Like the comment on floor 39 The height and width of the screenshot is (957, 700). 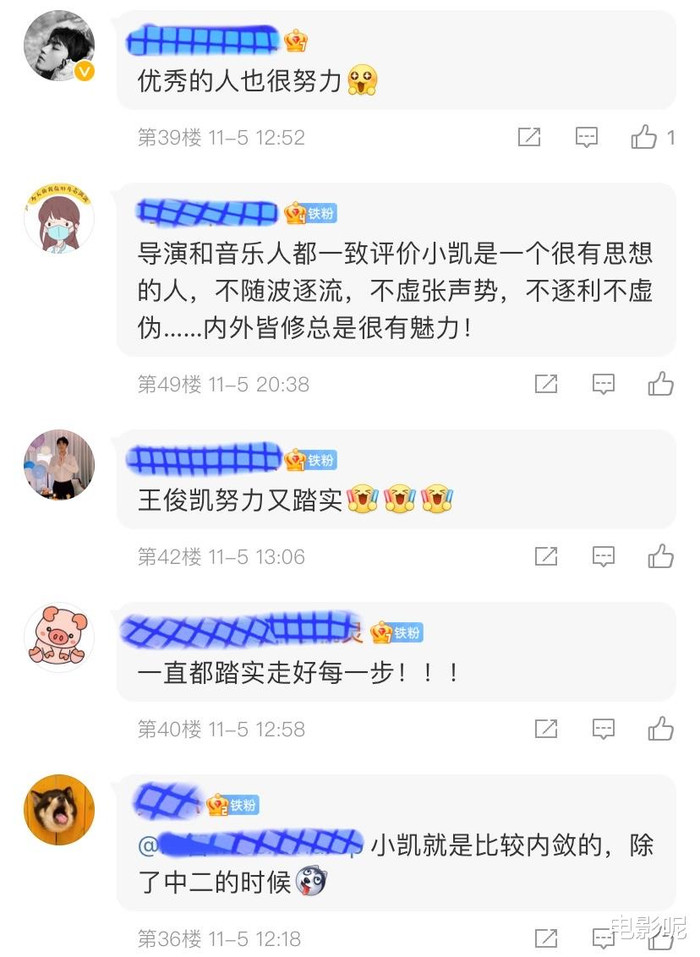tap(645, 137)
